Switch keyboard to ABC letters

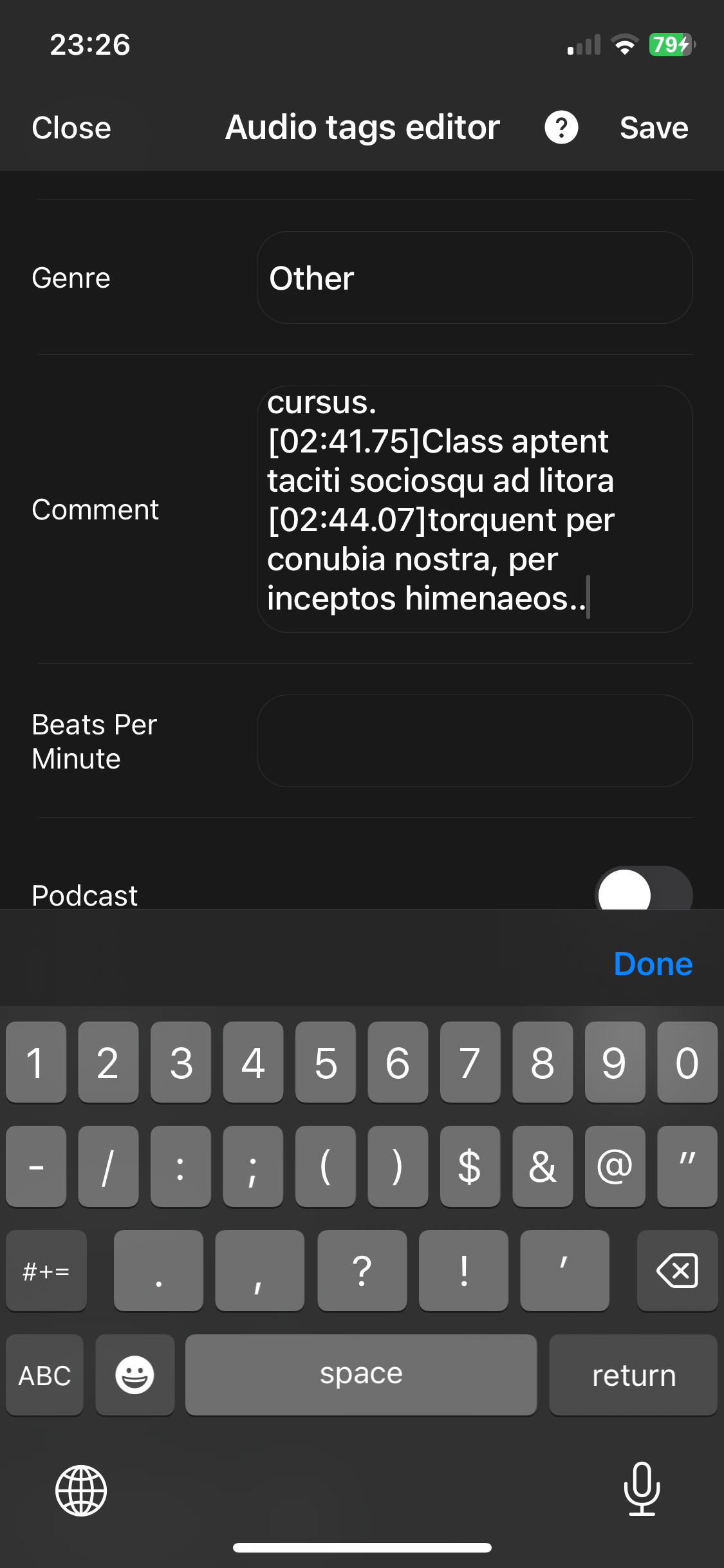pos(45,1375)
